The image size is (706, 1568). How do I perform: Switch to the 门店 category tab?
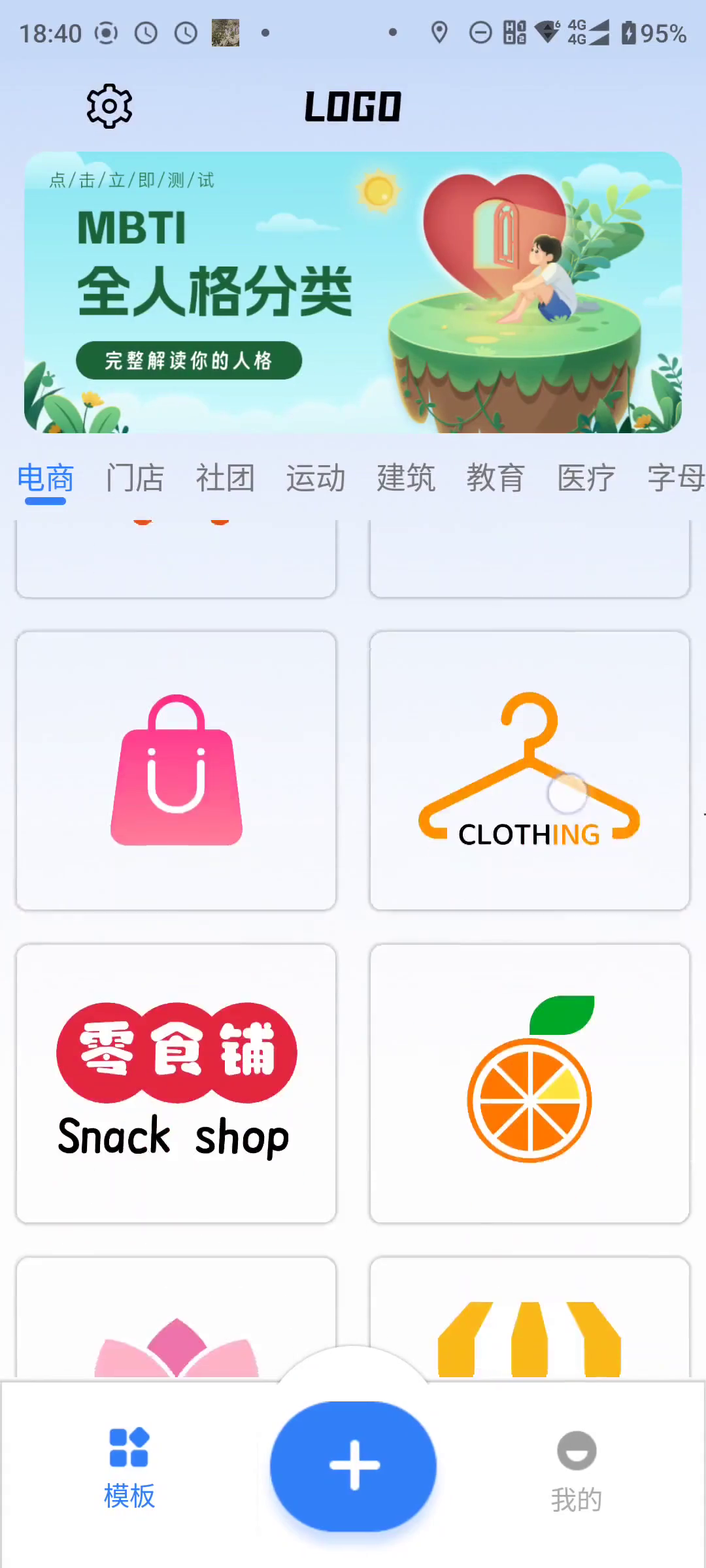coord(135,478)
